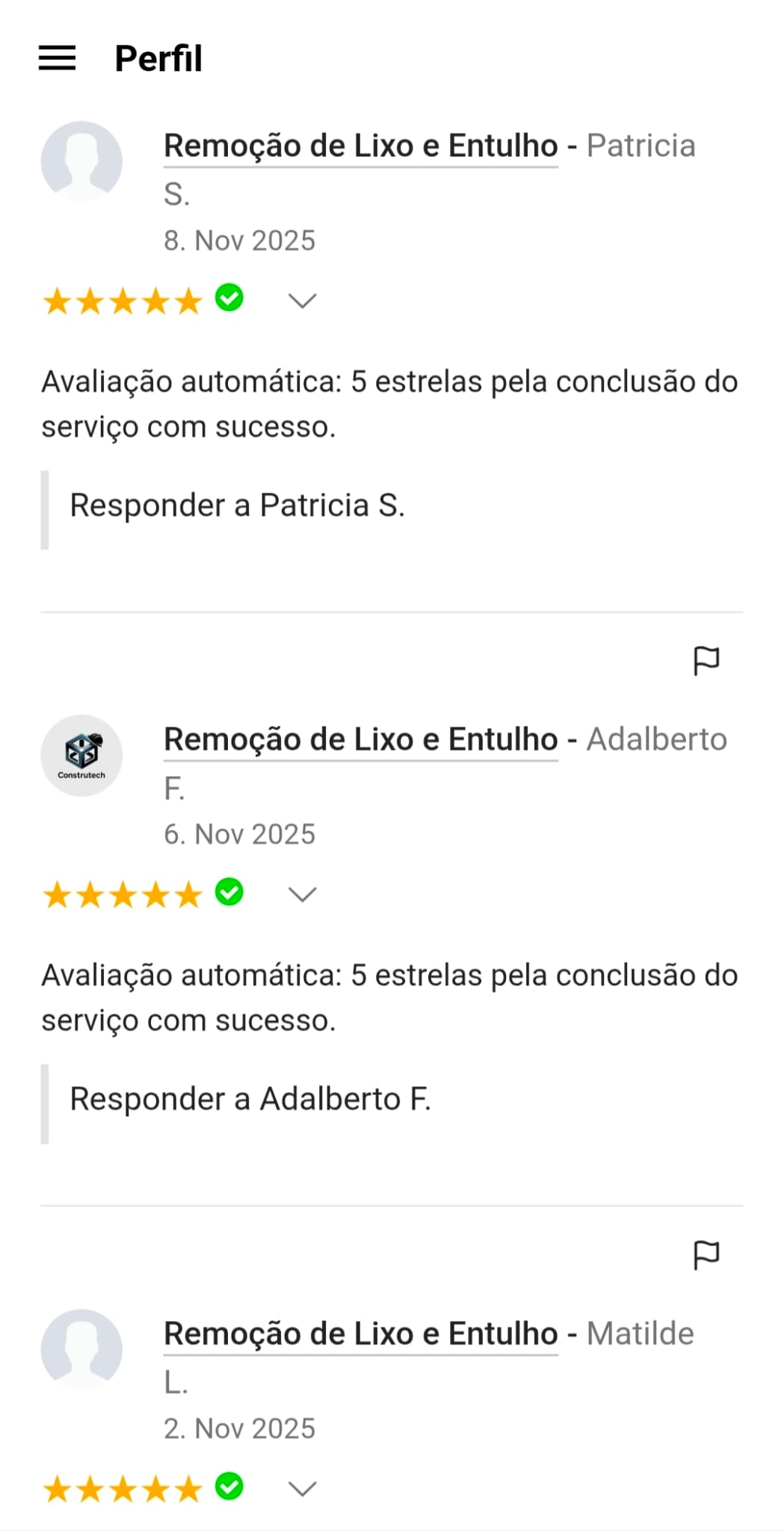This screenshot has width=784, height=1531.
Task: Expand Matilde L.'s review details
Action: tap(303, 1488)
